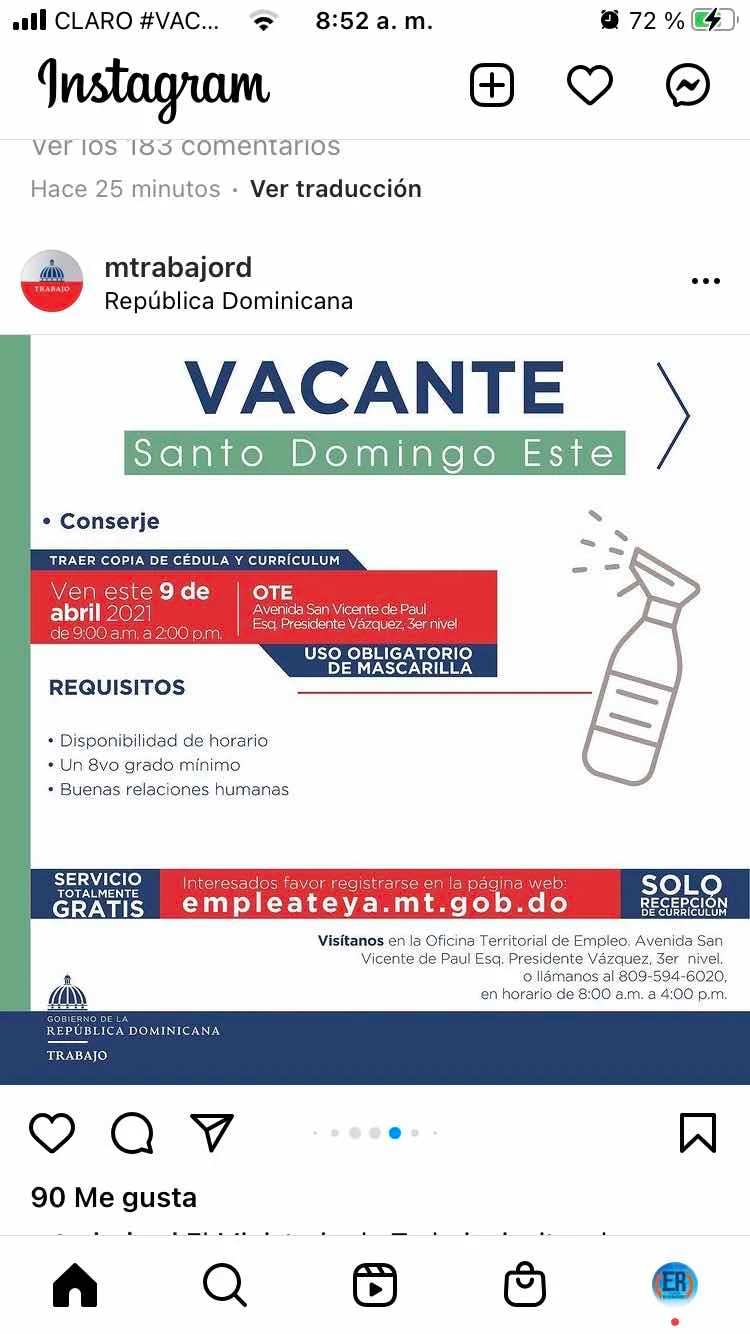The width and height of the screenshot is (750, 1334).
Task: Open the activity heart in the header
Action: [589, 86]
